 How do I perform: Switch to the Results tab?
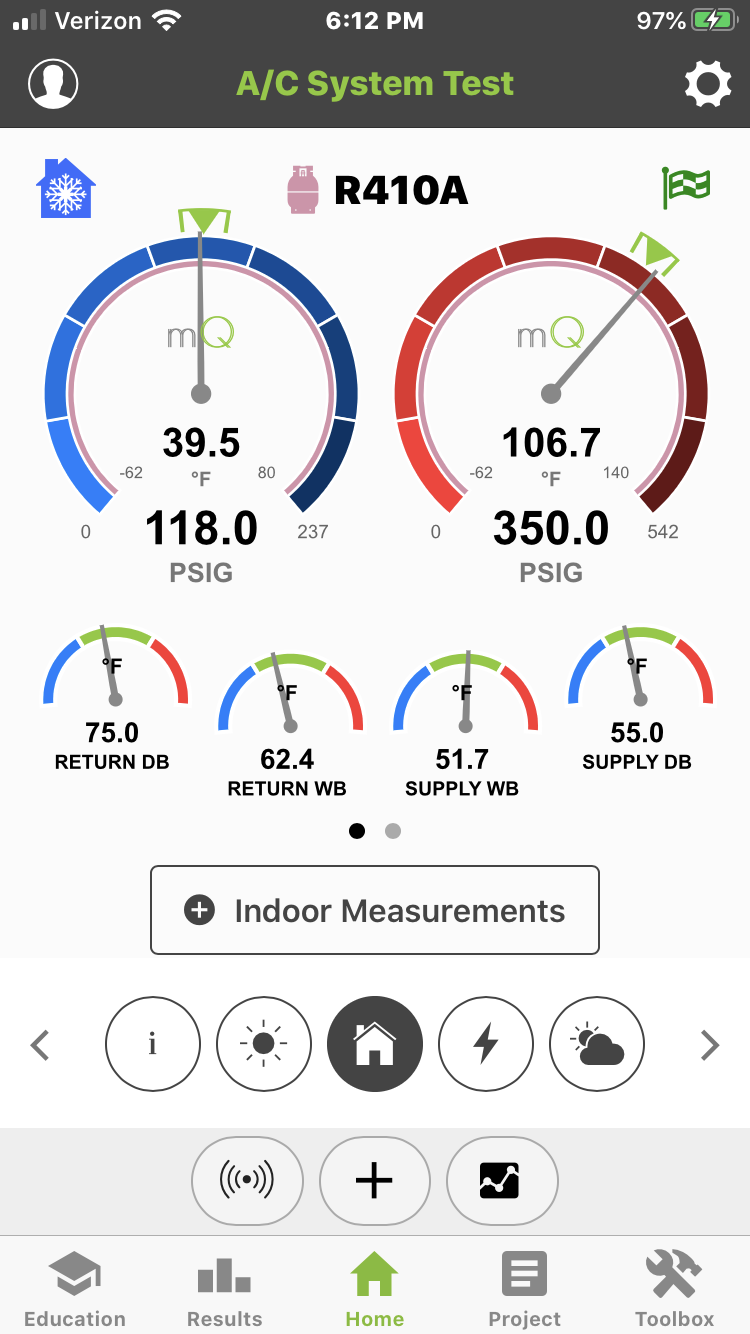point(225,1290)
